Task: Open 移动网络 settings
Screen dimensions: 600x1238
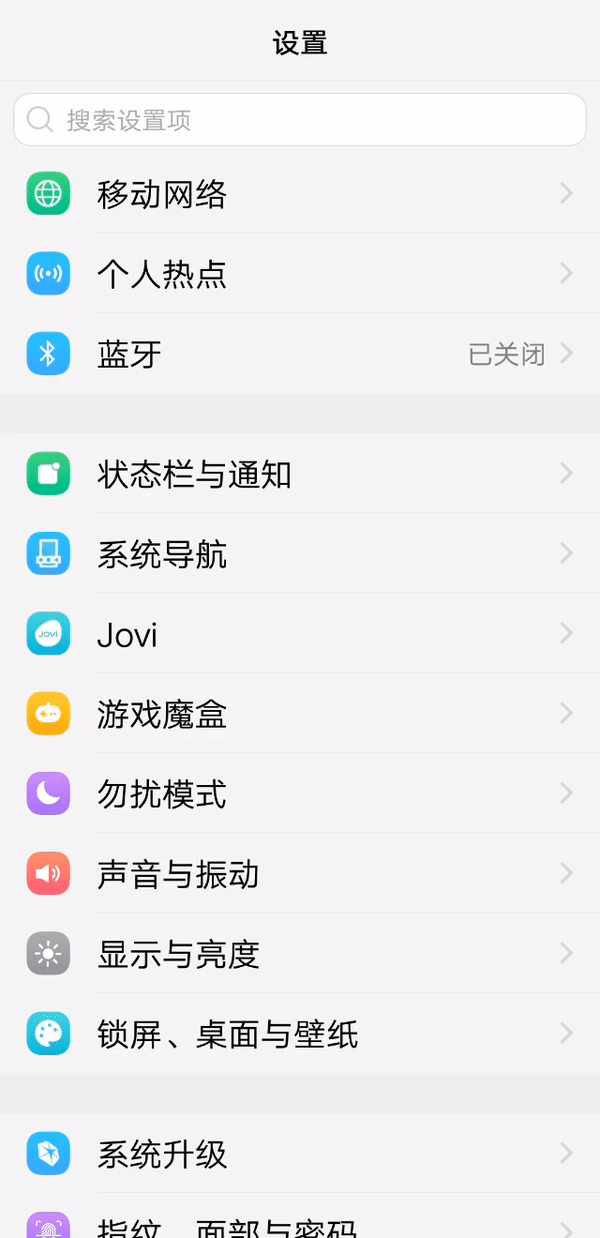Action: (x=300, y=193)
